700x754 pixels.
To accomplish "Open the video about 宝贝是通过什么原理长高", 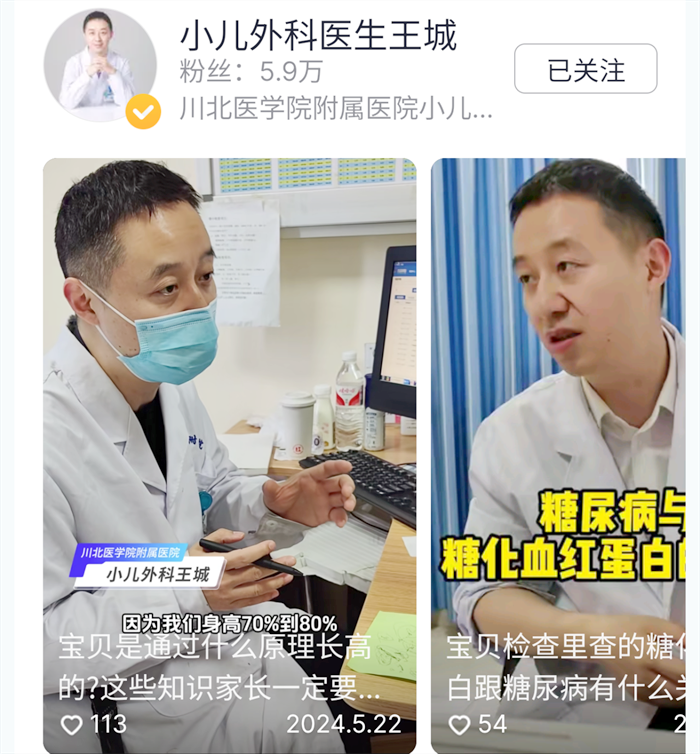I will click(229, 420).
